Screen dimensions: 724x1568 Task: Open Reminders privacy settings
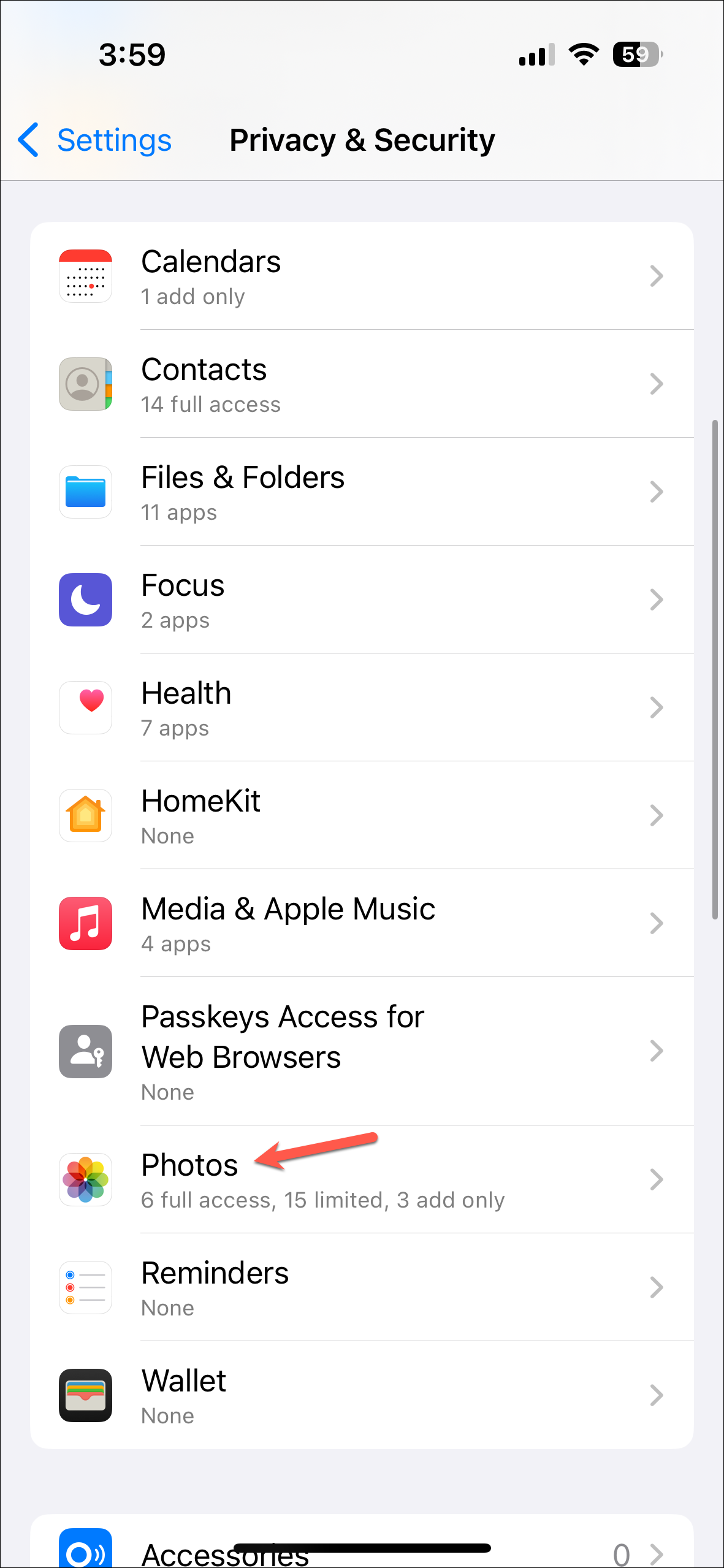click(362, 1288)
